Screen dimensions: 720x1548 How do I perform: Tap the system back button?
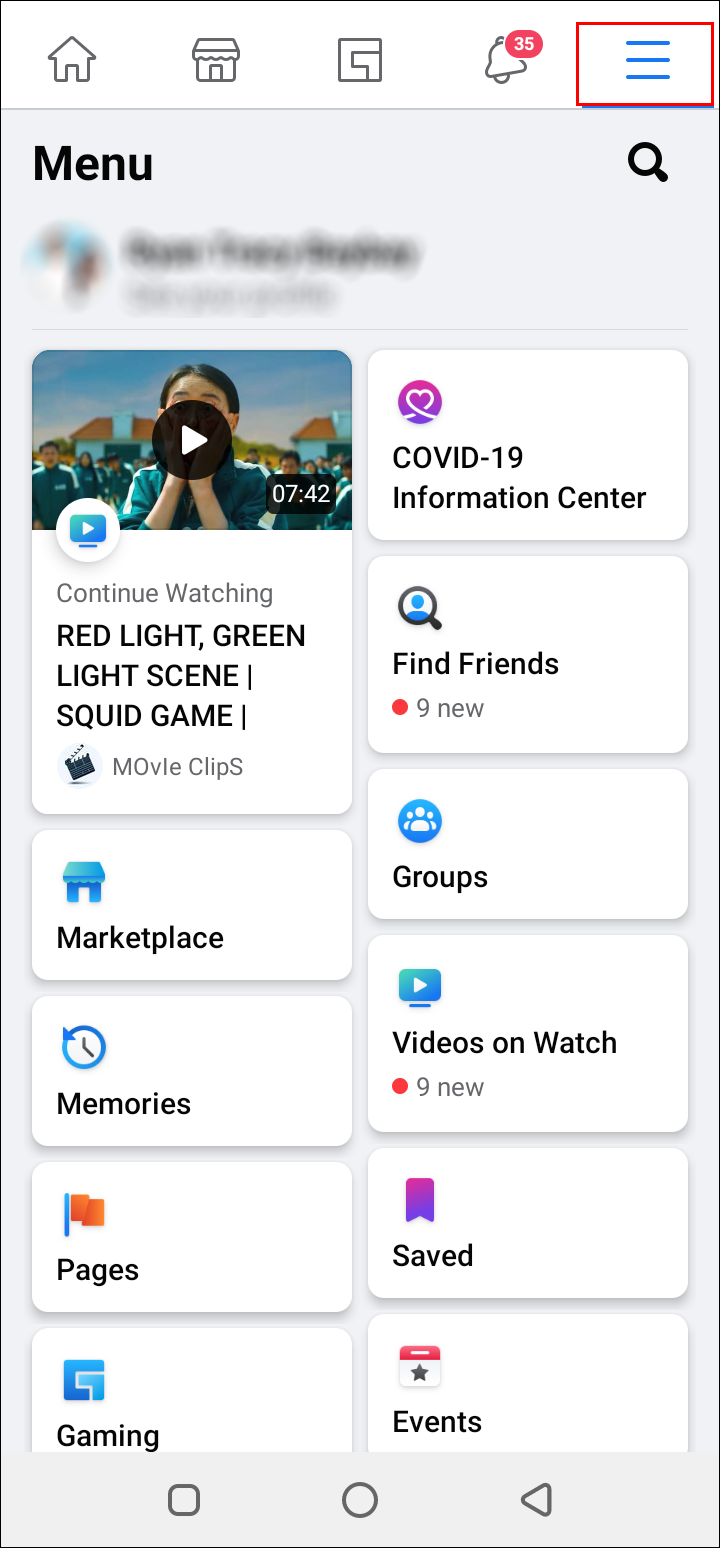tap(537, 1500)
